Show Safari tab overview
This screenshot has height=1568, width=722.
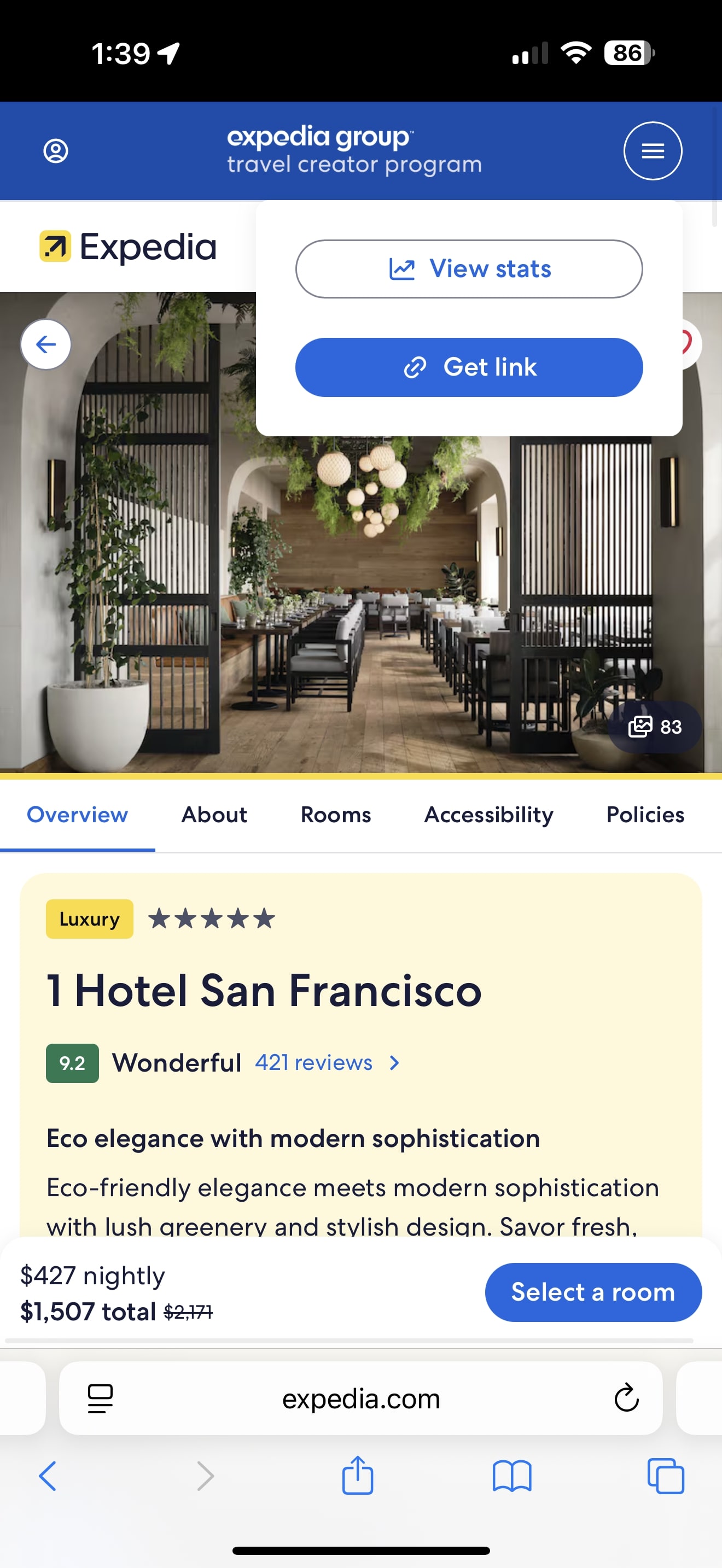pos(665,1476)
